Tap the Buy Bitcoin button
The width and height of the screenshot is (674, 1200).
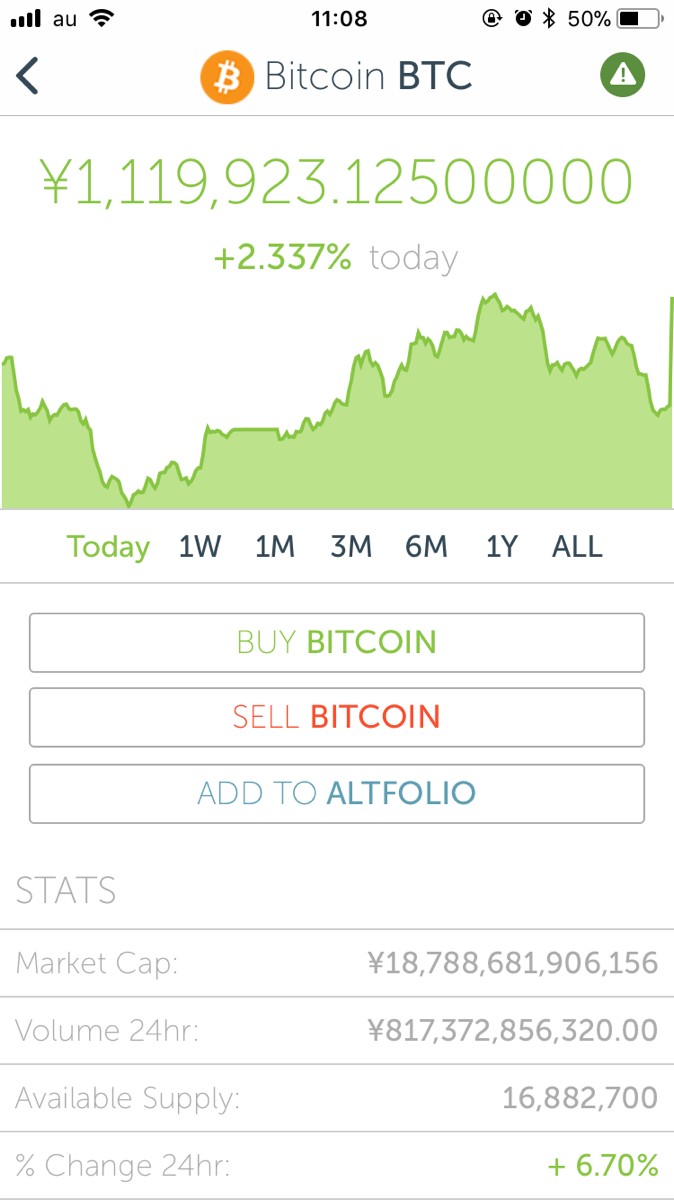pyautogui.click(x=337, y=642)
